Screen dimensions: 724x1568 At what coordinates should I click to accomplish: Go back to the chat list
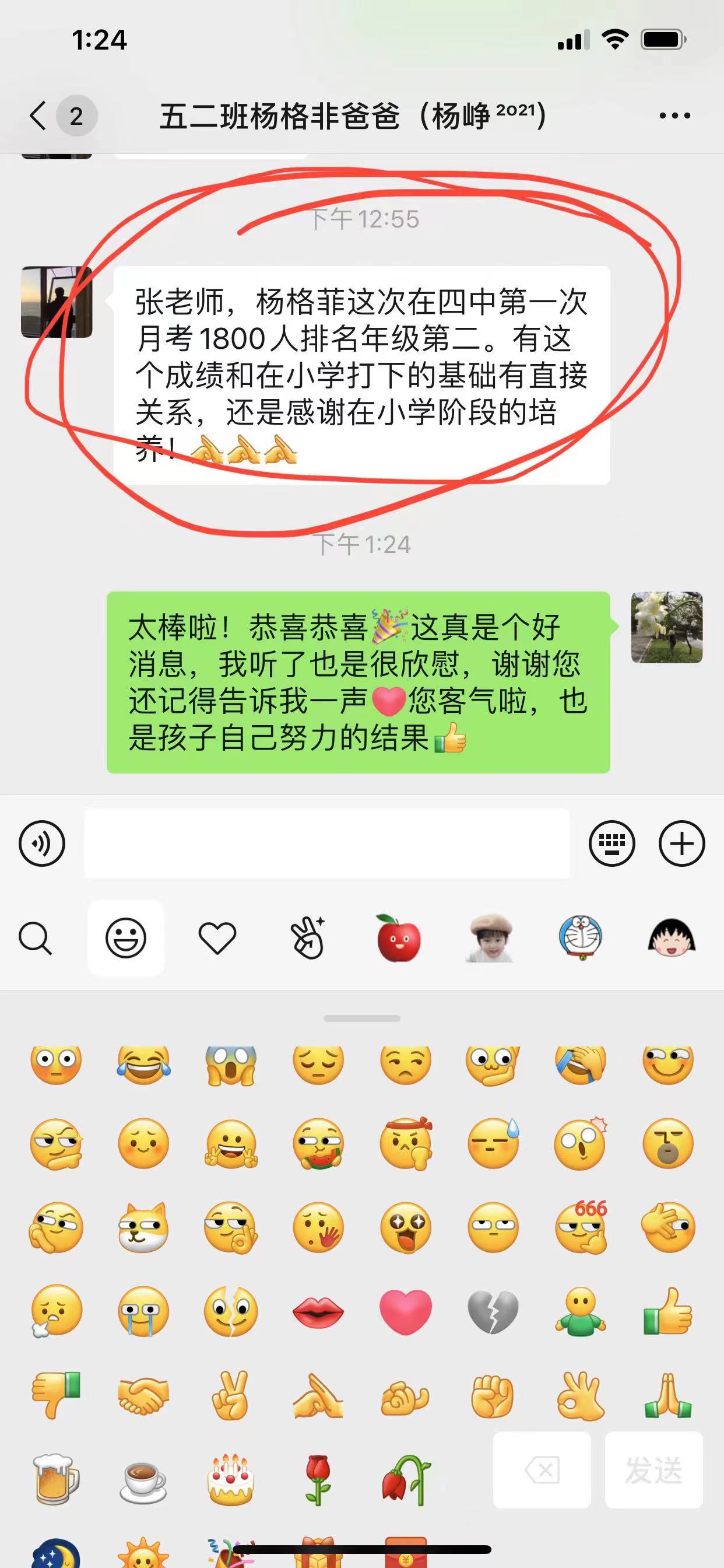click(x=38, y=116)
